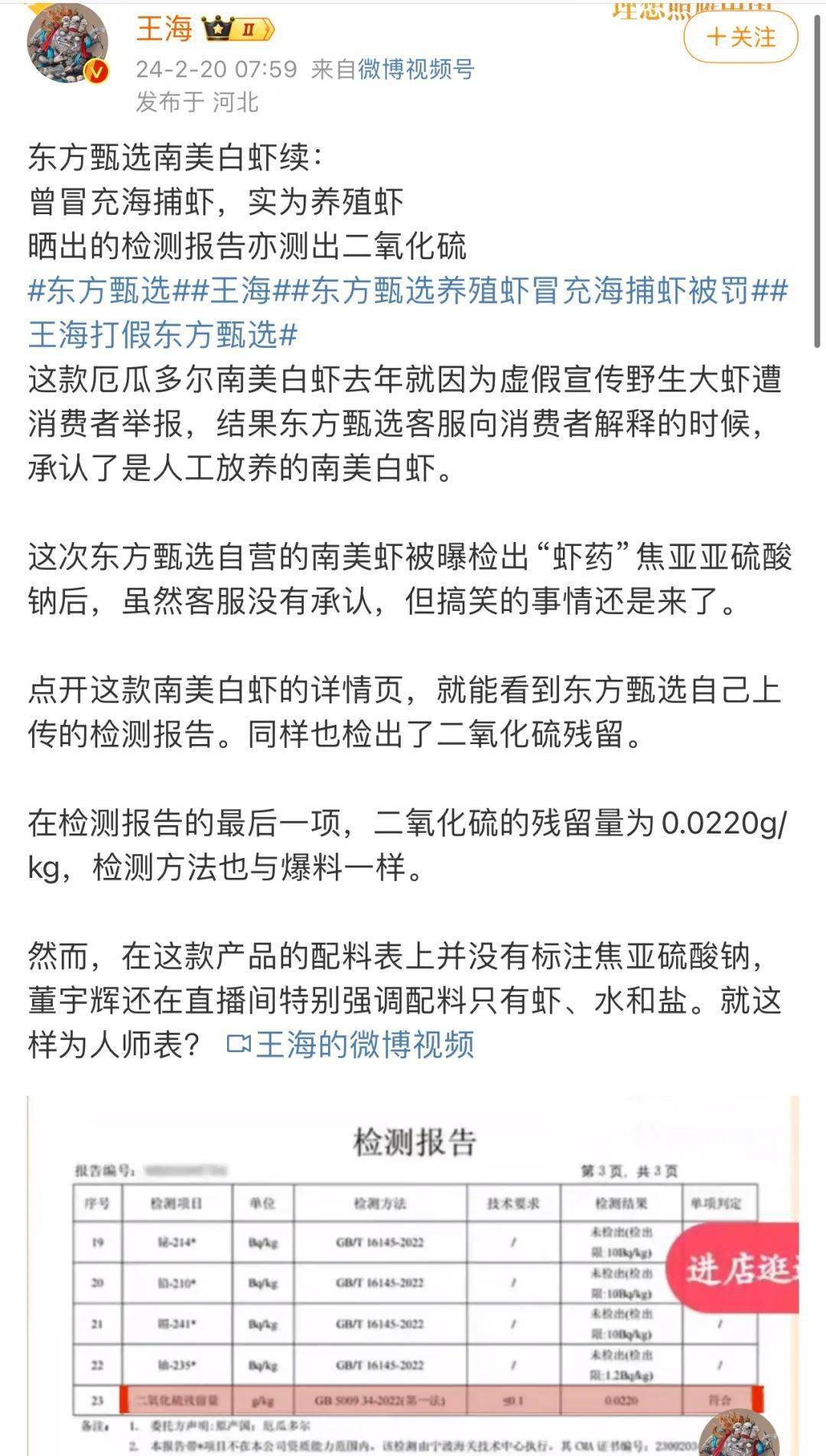Open the 微博视频号 source link
The width and height of the screenshot is (826, 1456).
click(416, 70)
